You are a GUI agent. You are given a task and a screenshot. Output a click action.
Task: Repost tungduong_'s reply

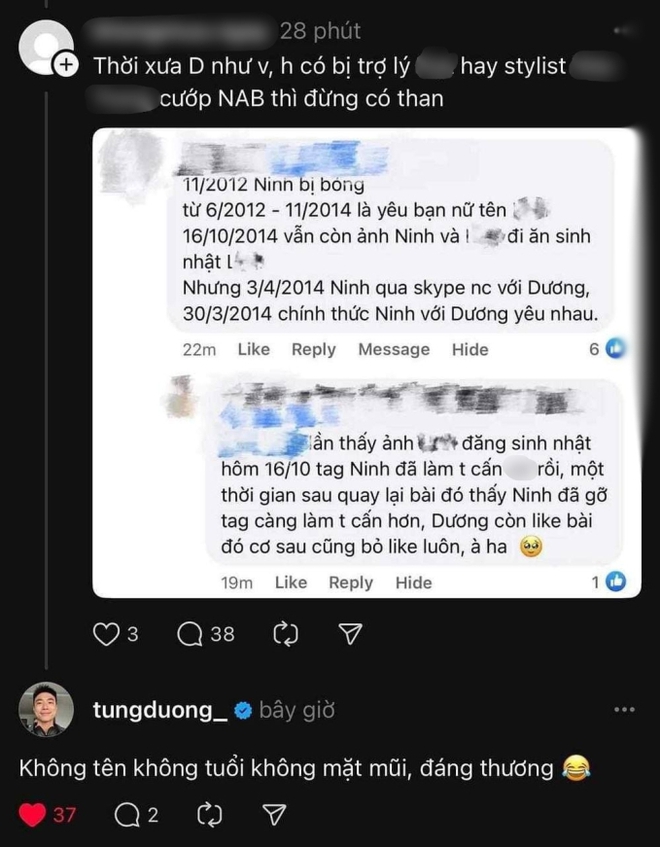click(x=208, y=815)
